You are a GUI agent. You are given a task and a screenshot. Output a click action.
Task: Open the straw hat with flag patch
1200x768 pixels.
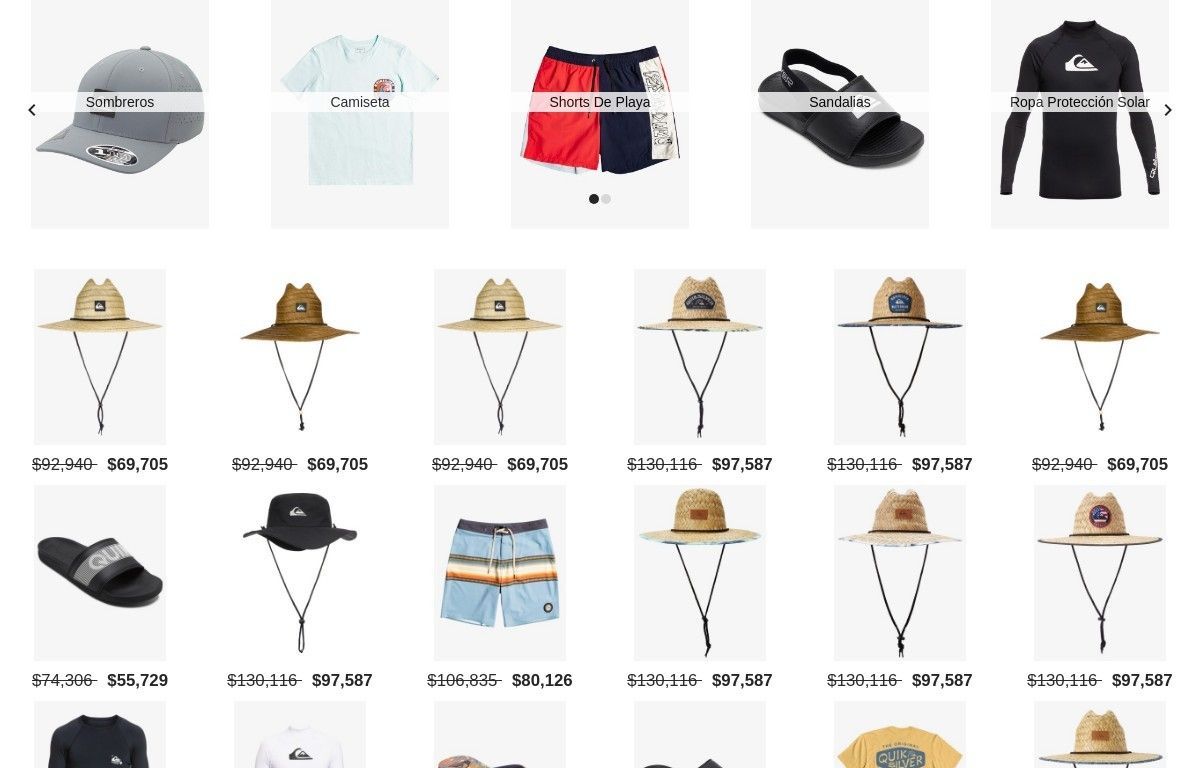tap(1100, 573)
